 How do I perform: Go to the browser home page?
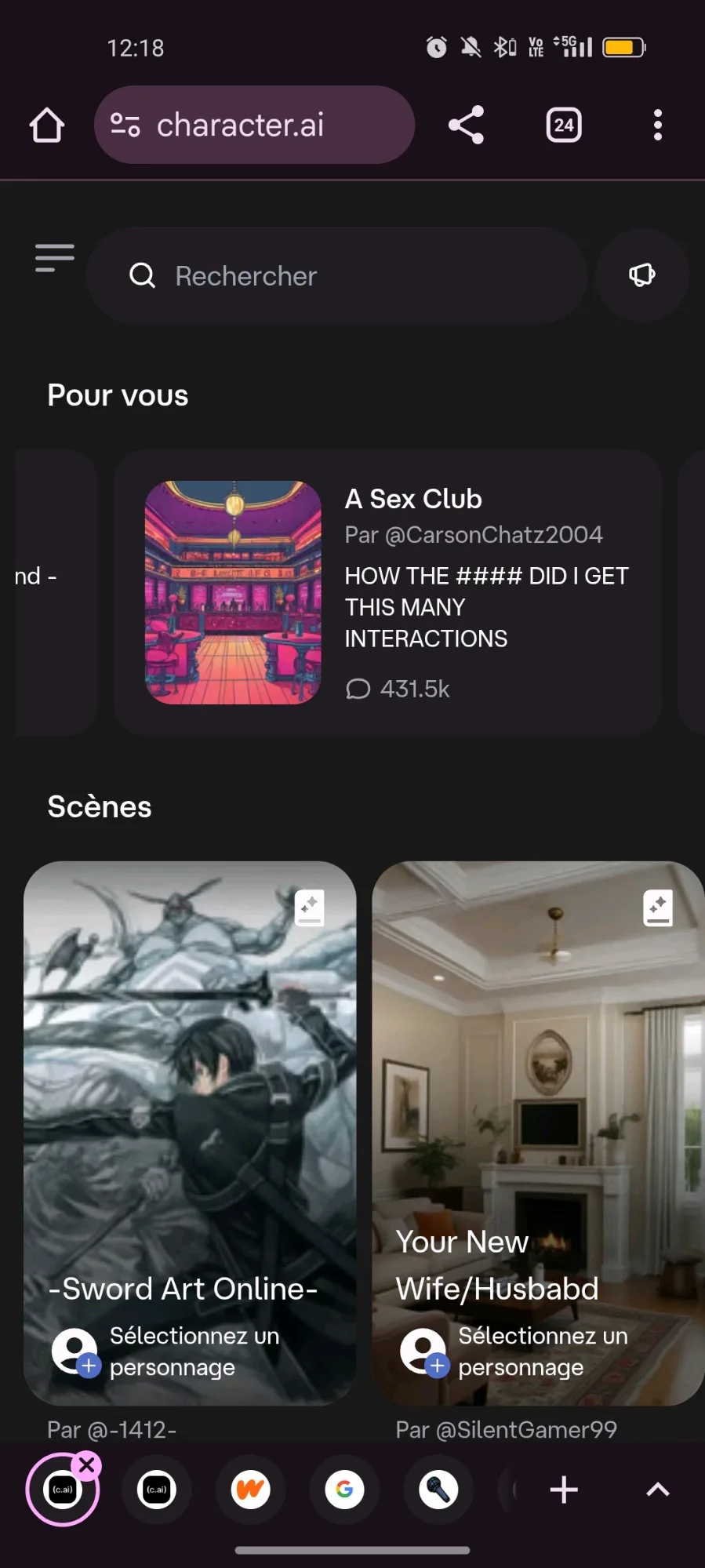coord(47,126)
